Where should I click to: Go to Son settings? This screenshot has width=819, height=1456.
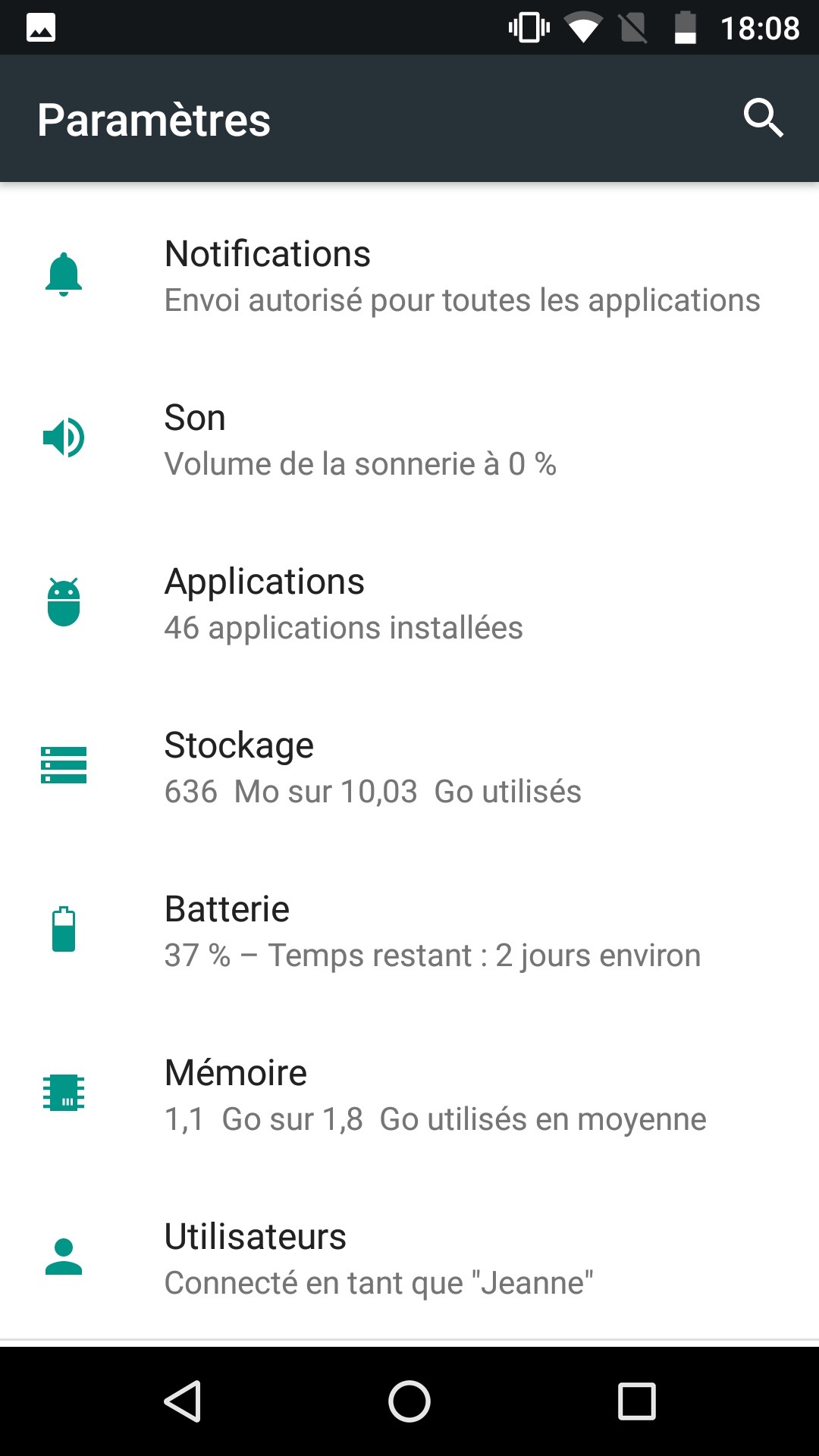[x=409, y=440]
